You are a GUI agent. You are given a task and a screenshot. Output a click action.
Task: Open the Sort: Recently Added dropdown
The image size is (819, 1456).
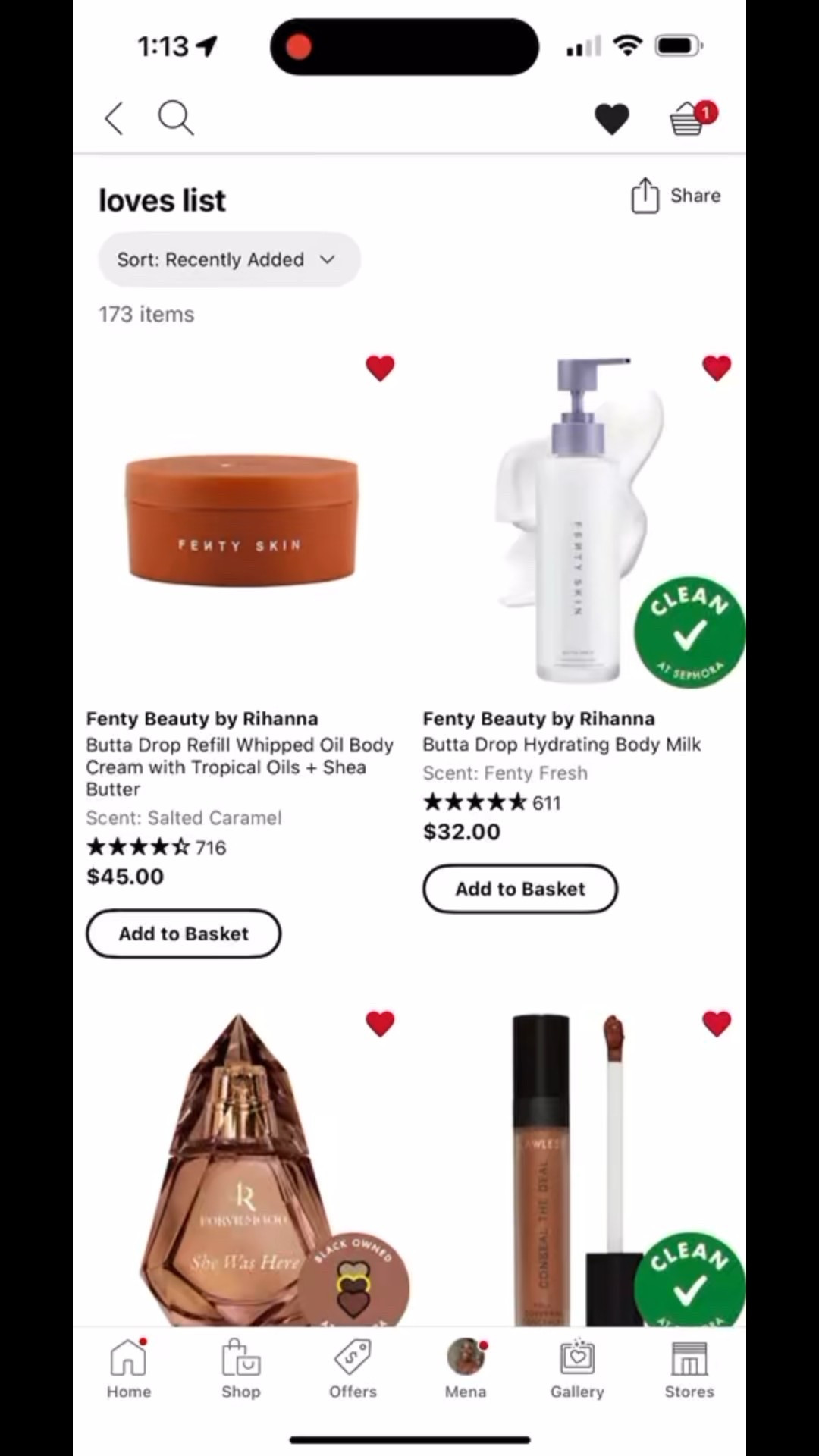pos(227,259)
